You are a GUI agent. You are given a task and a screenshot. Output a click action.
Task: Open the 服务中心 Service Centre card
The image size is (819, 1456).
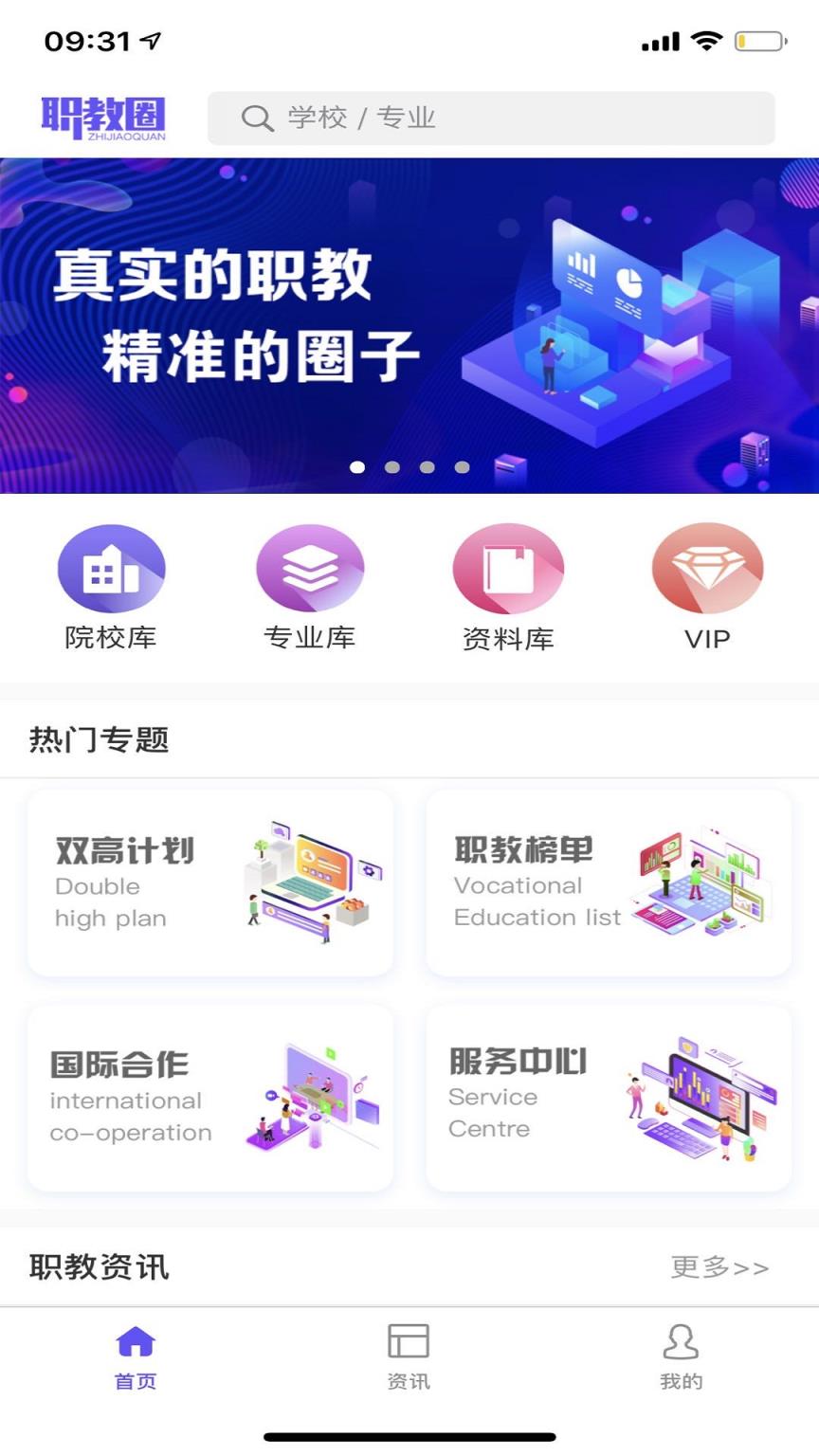(x=608, y=1097)
